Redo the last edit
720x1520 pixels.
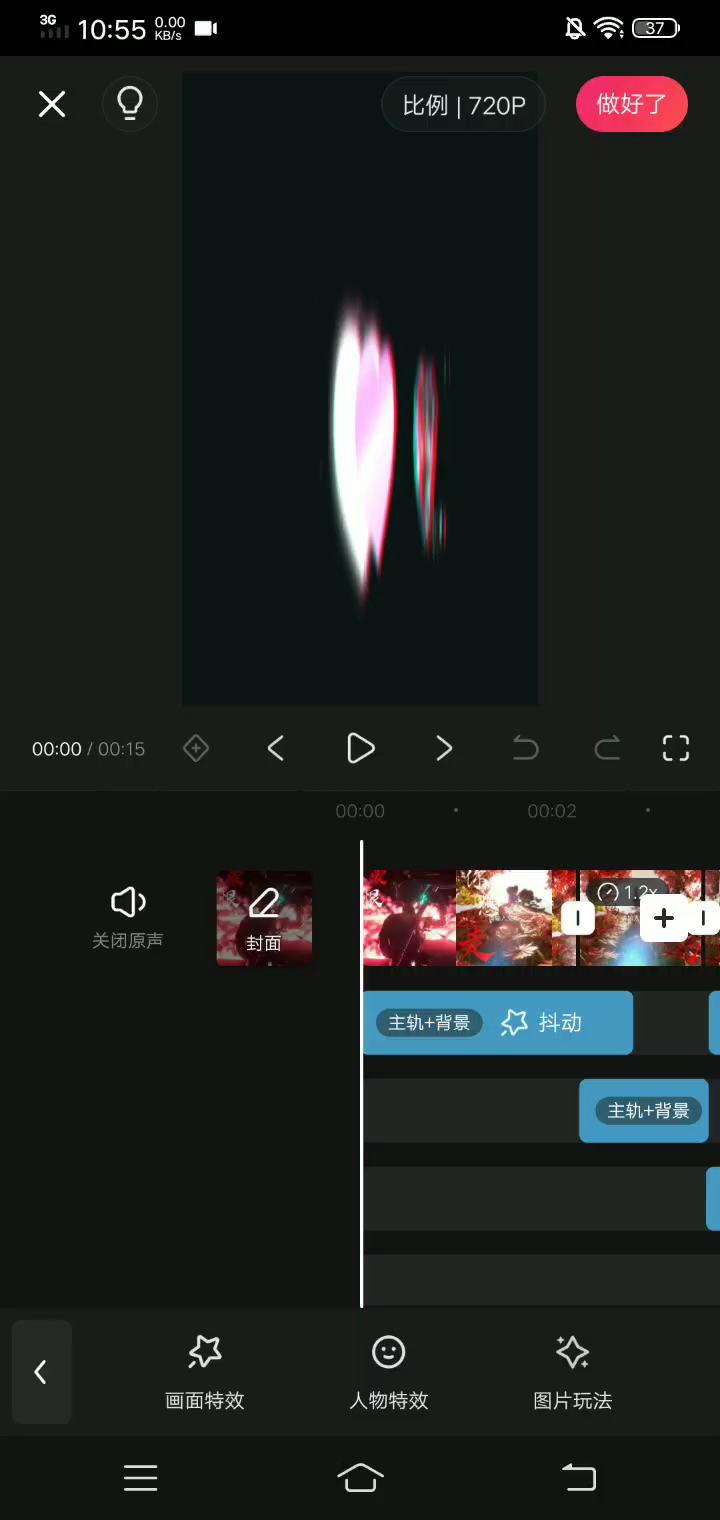pyautogui.click(x=607, y=748)
